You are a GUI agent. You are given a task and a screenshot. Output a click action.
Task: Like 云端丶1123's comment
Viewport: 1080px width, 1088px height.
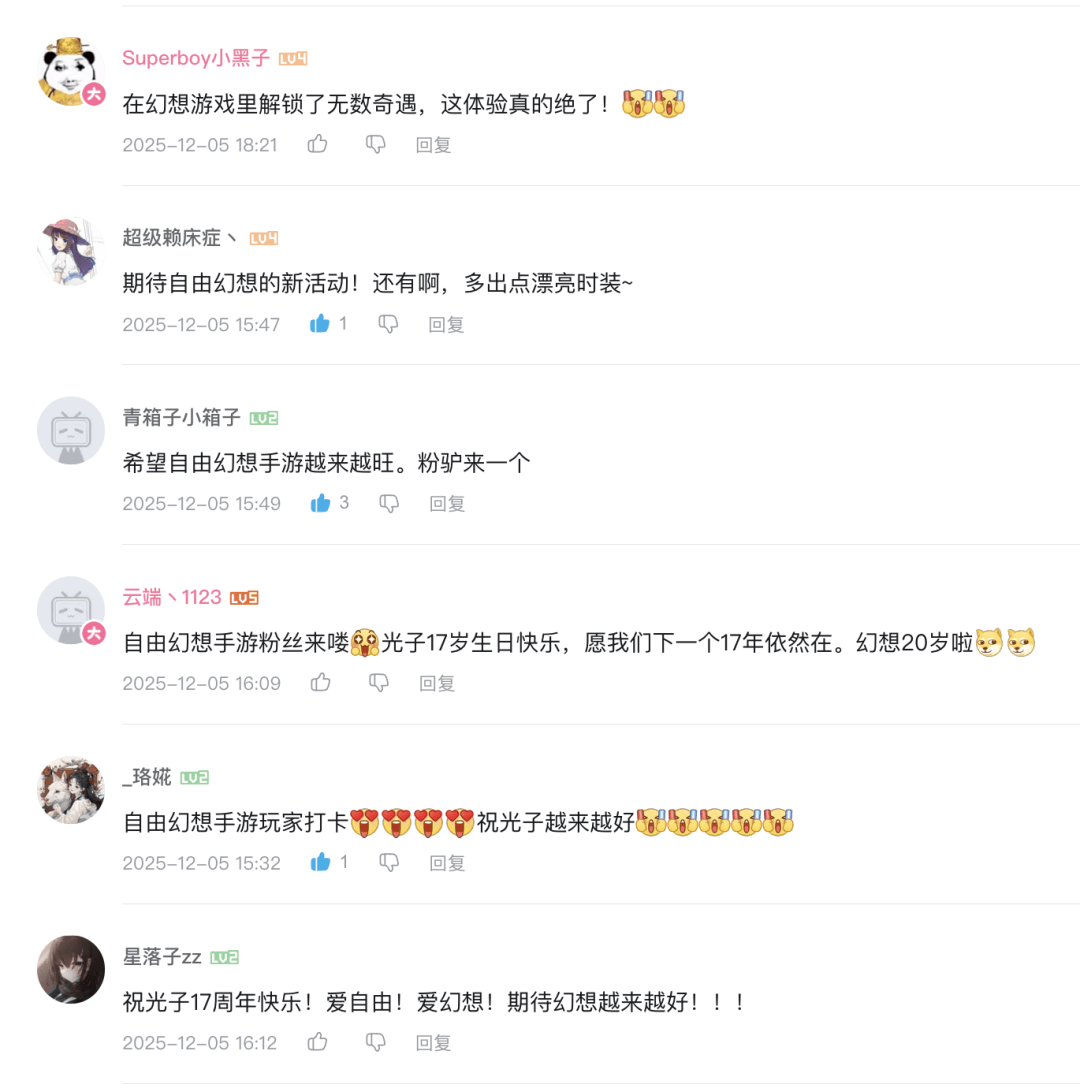pos(320,683)
